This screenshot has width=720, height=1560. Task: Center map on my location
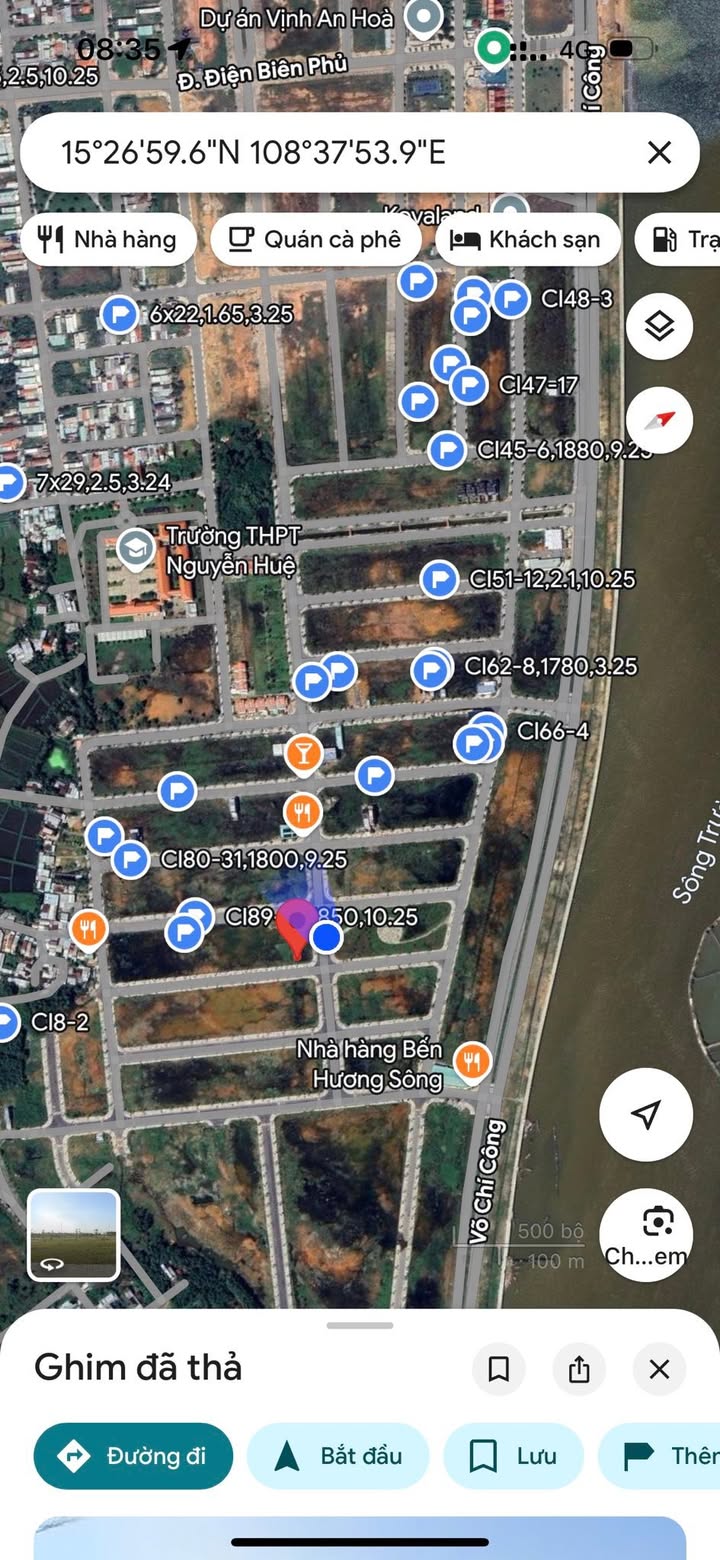(x=646, y=1114)
